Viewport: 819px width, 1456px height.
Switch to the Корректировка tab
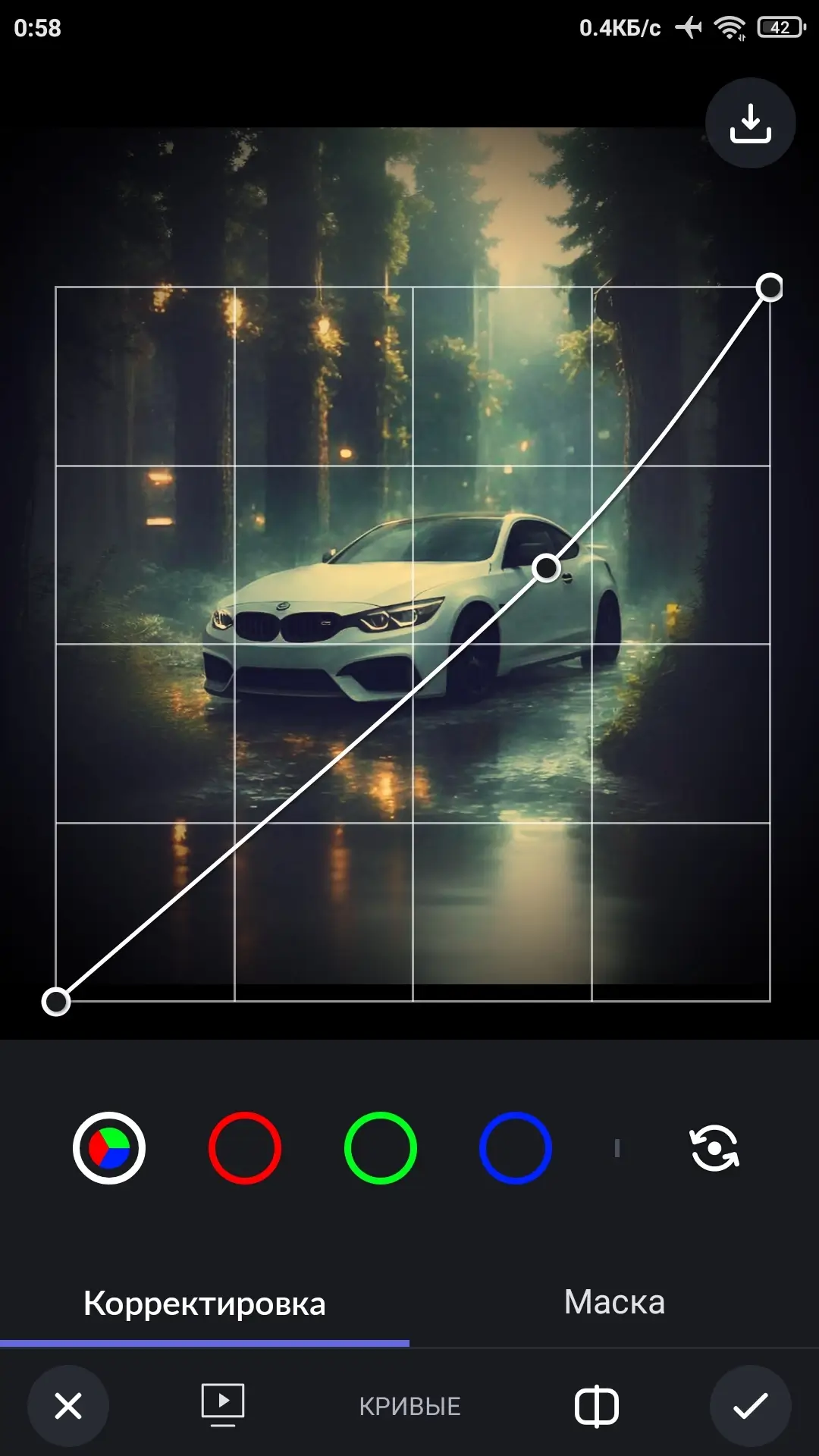tap(205, 1304)
